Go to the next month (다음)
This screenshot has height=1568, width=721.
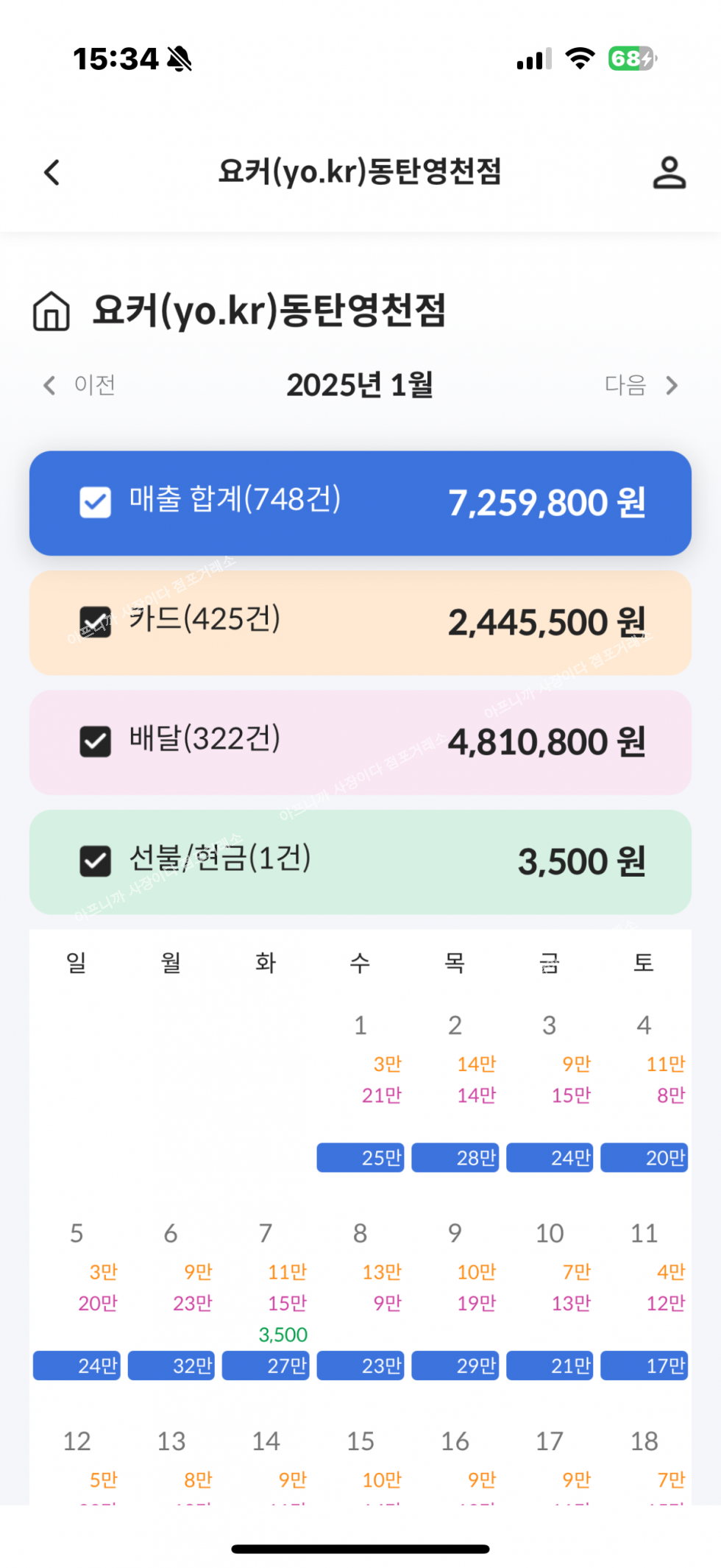click(641, 385)
